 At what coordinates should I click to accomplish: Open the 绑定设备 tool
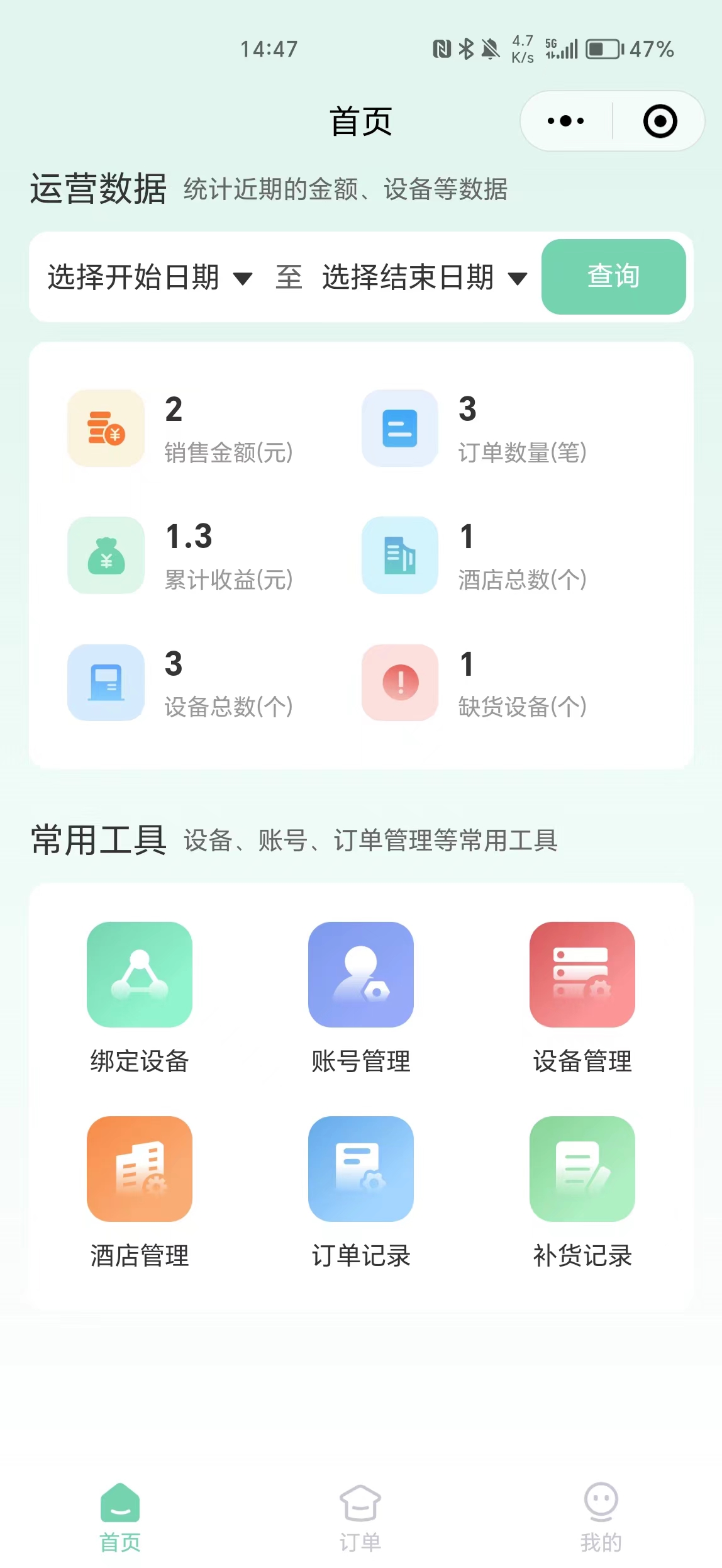(x=140, y=999)
